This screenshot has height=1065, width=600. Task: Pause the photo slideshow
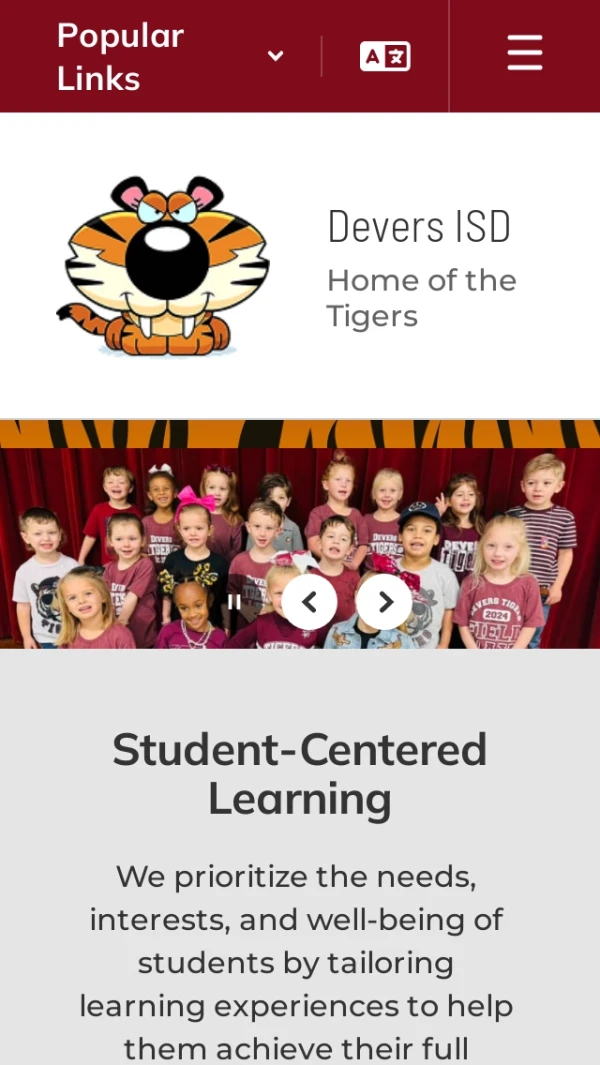pyautogui.click(x=234, y=602)
